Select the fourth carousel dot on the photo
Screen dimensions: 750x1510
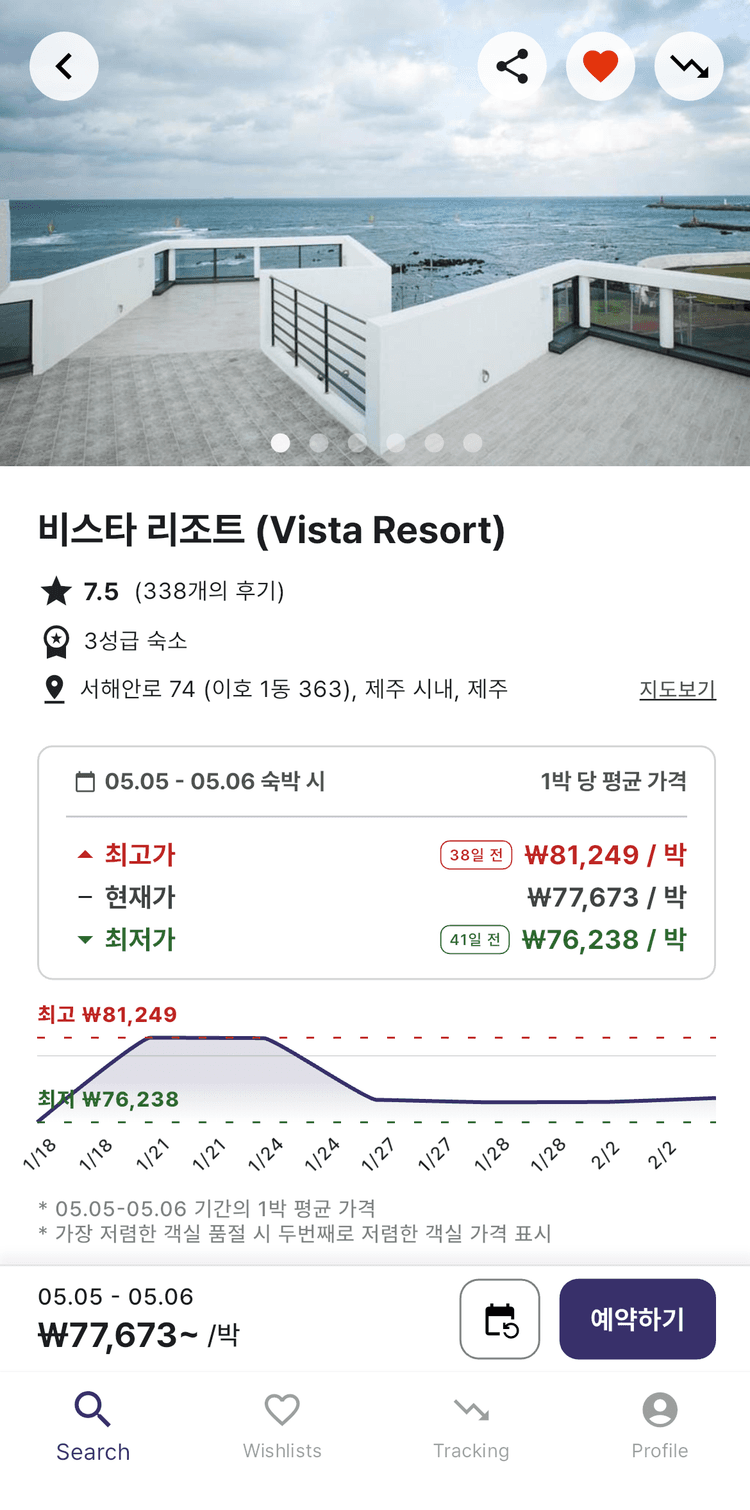(x=396, y=441)
